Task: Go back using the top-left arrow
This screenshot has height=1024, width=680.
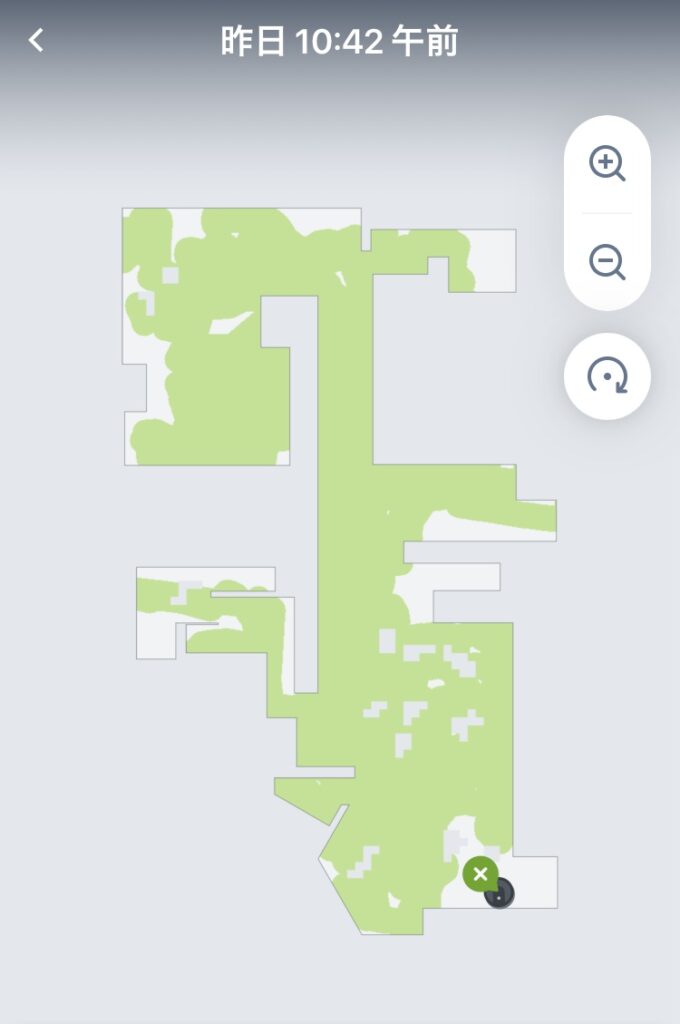Action: [x=37, y=41]
